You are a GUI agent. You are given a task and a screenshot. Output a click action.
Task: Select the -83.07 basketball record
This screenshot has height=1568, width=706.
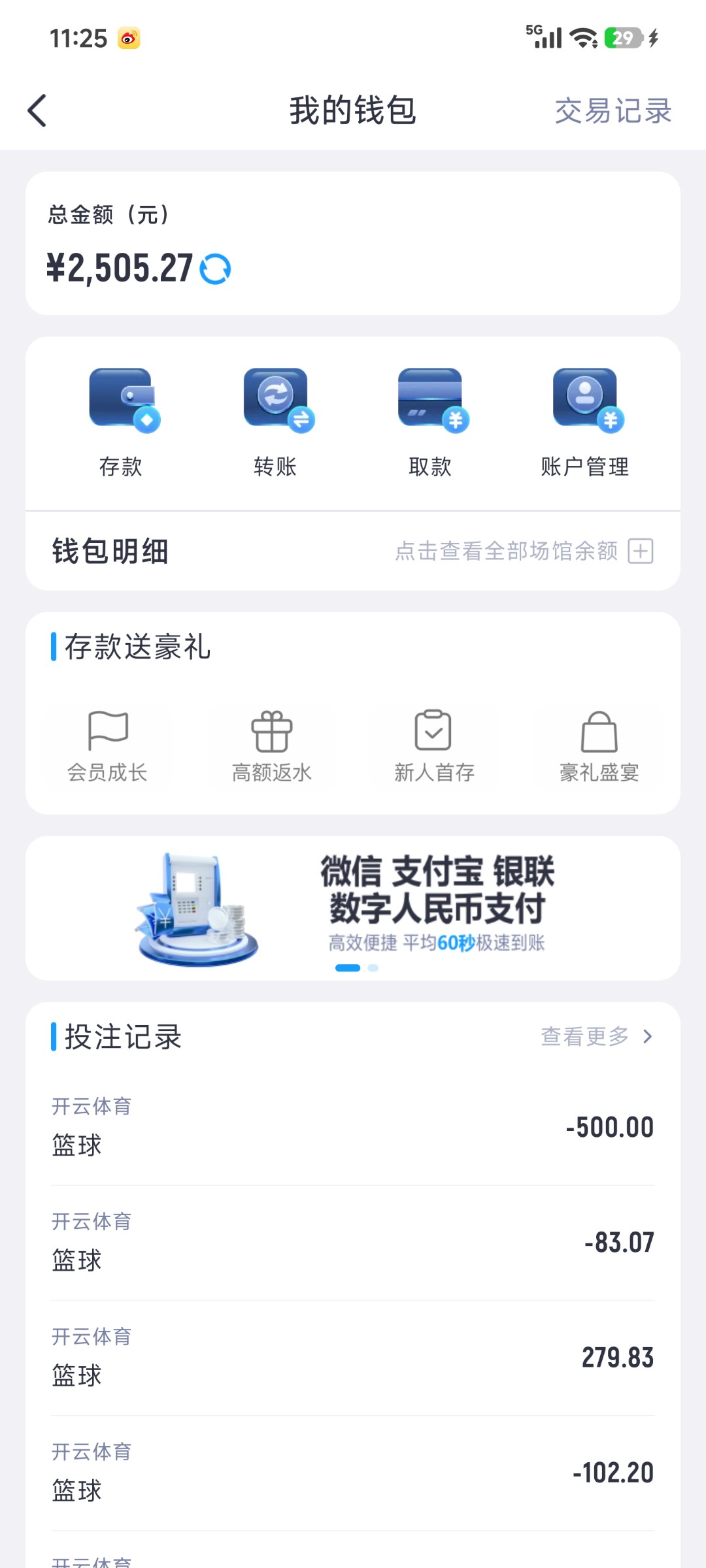(353, 1241)
